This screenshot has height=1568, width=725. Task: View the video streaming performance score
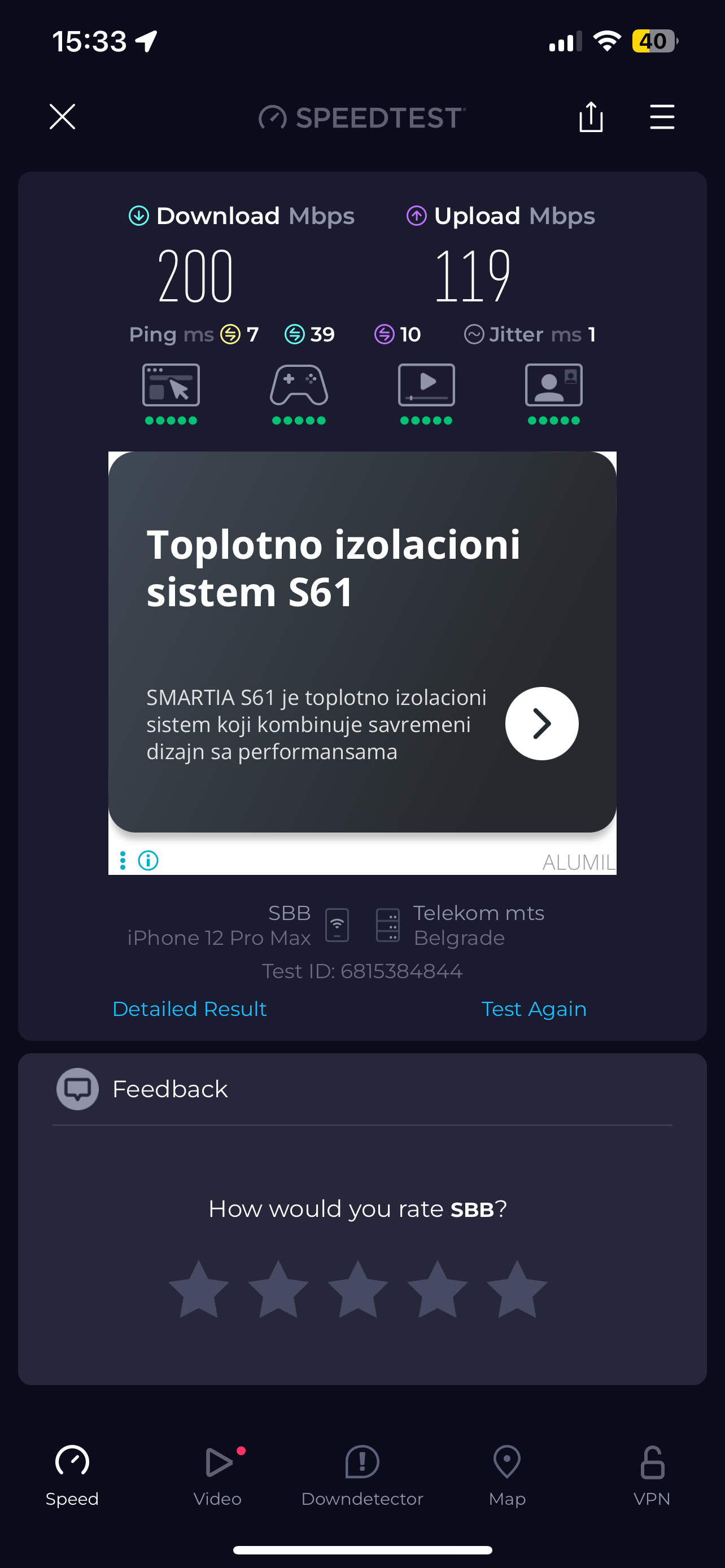tap(426, 393)
